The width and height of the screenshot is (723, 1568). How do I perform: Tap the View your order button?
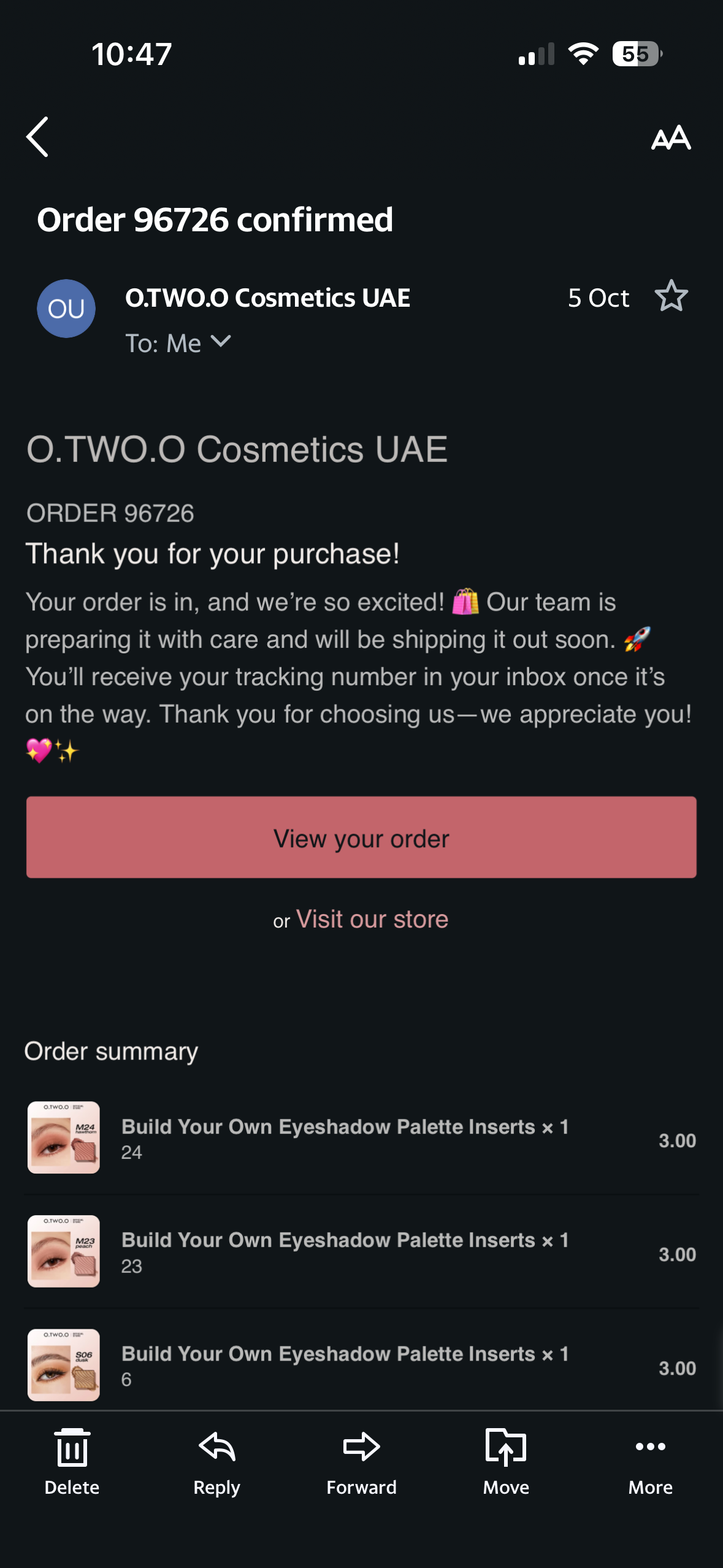click(x=361, y=837)
